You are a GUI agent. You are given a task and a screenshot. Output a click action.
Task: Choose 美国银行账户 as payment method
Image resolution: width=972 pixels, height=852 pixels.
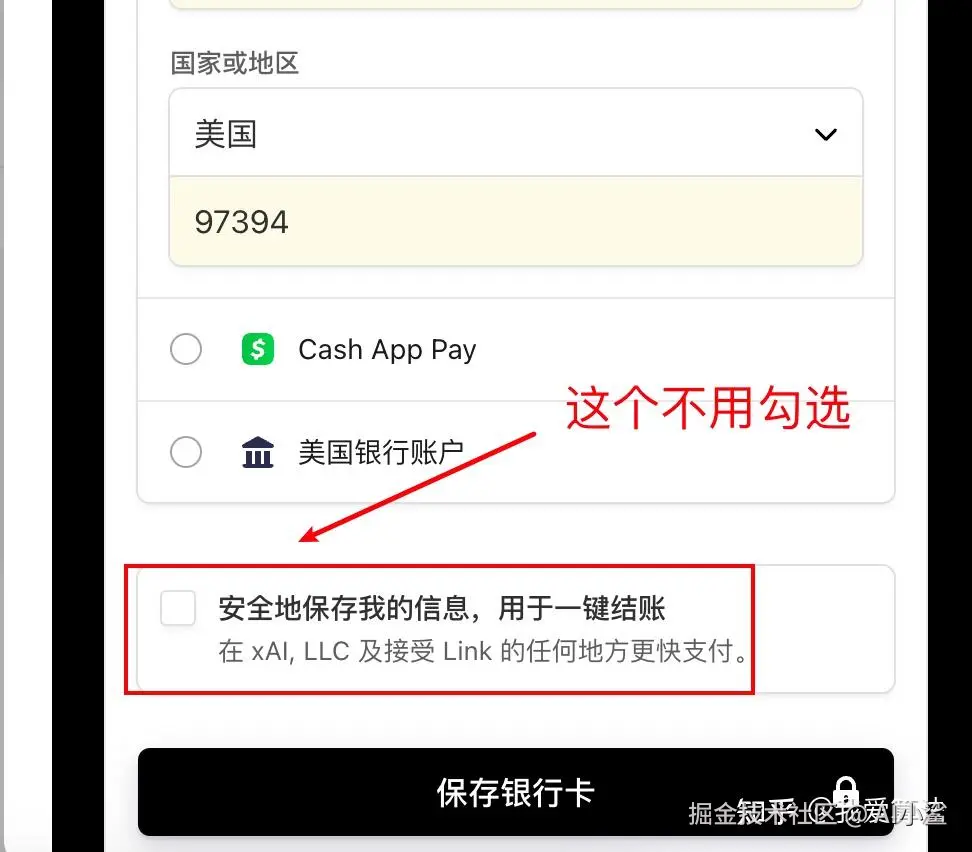click(x=186, y=453)
